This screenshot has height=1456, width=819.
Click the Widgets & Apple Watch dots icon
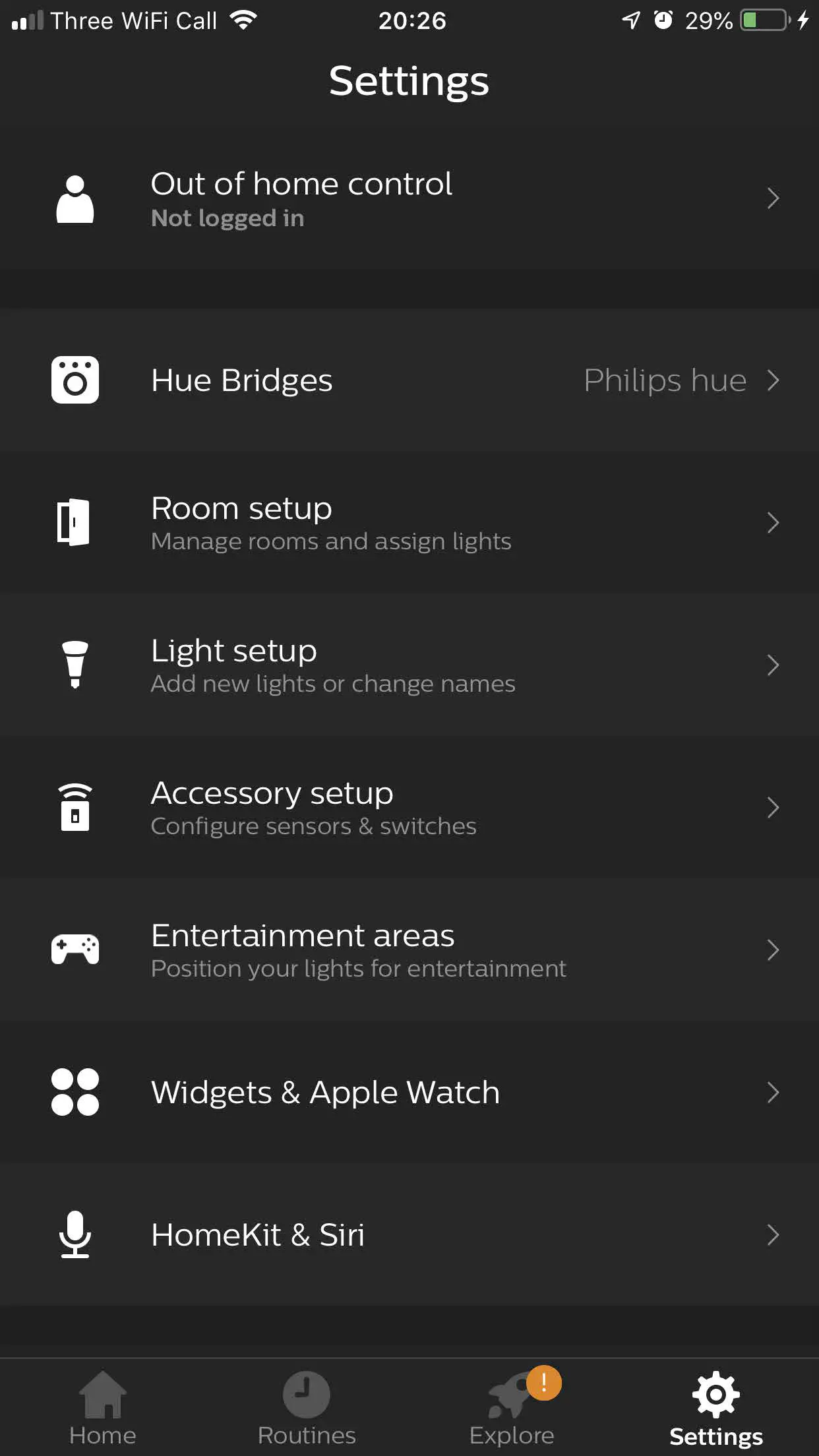75,1093
